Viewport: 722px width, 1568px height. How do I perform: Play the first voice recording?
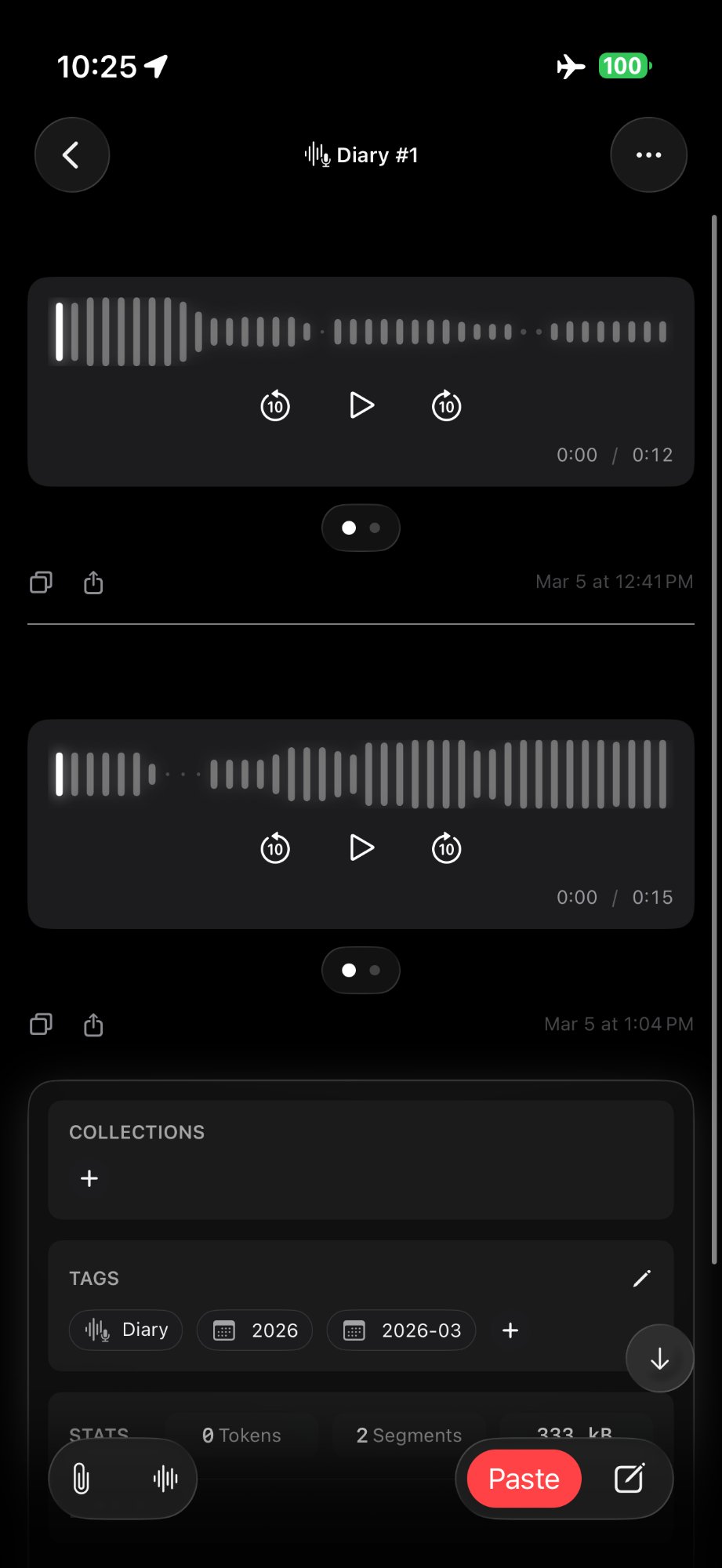(x=361, y=405)
